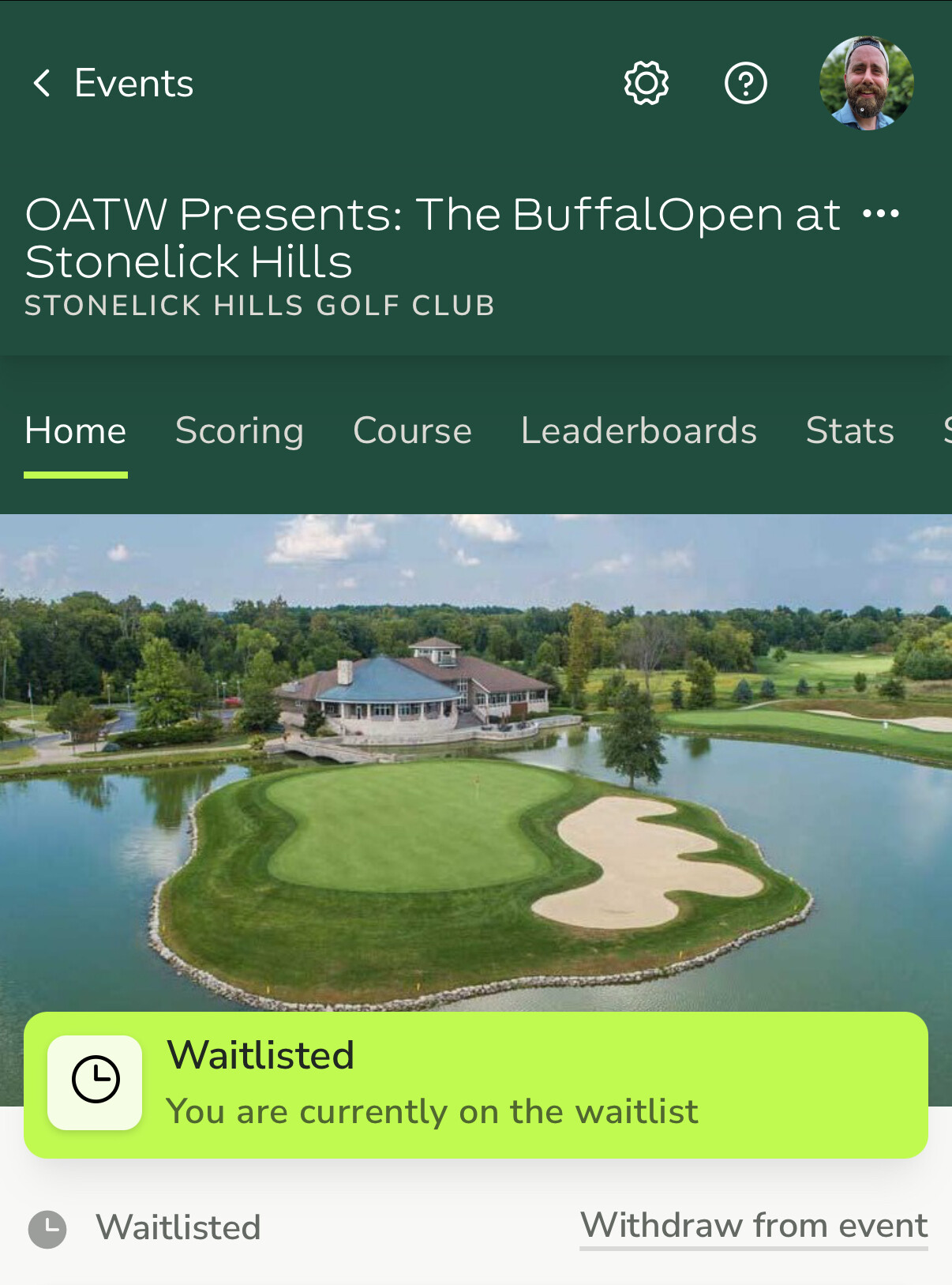The width and height of the screenshot is (952, 1285).
Task: Select the Home tab
Action: click(76, 431)
